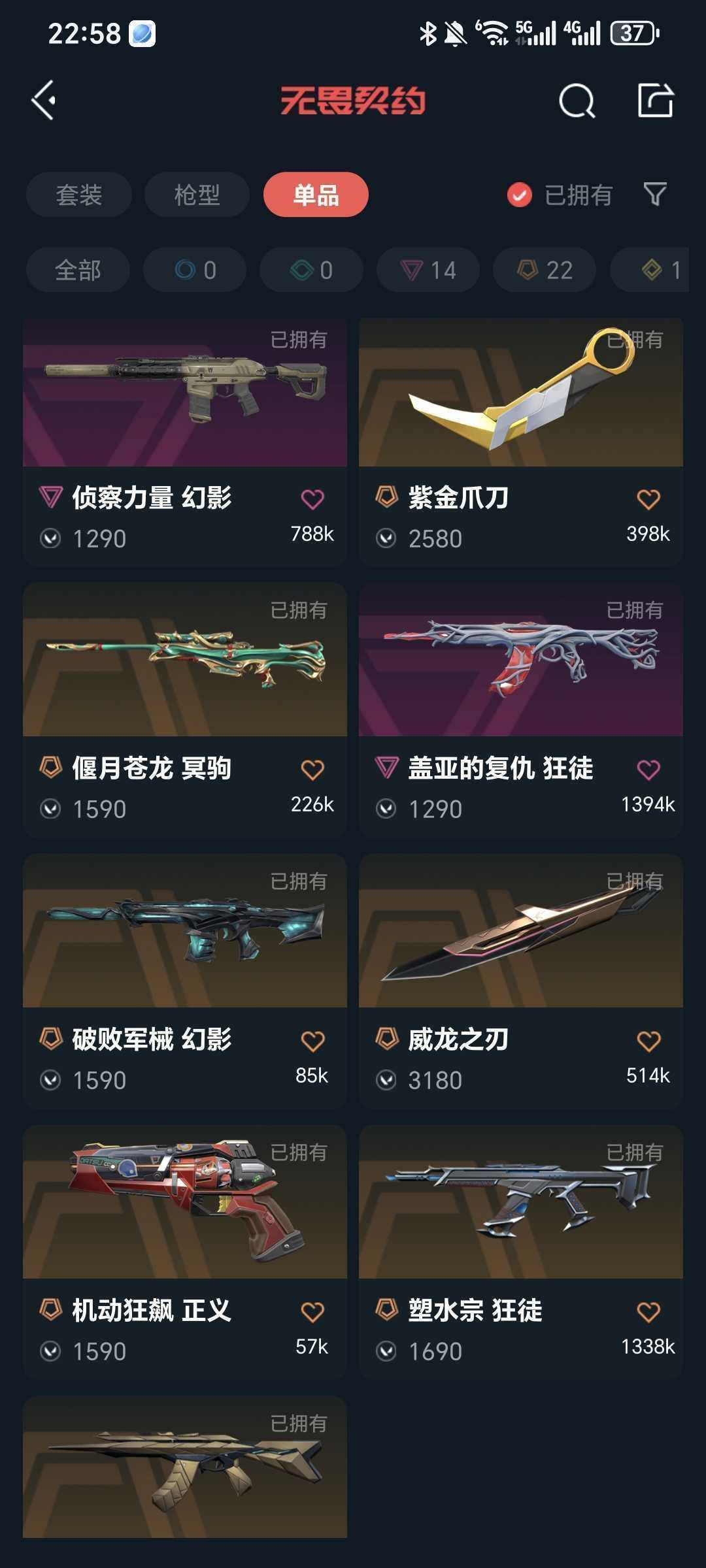Filter by the chip showing 22

[545, 270]
